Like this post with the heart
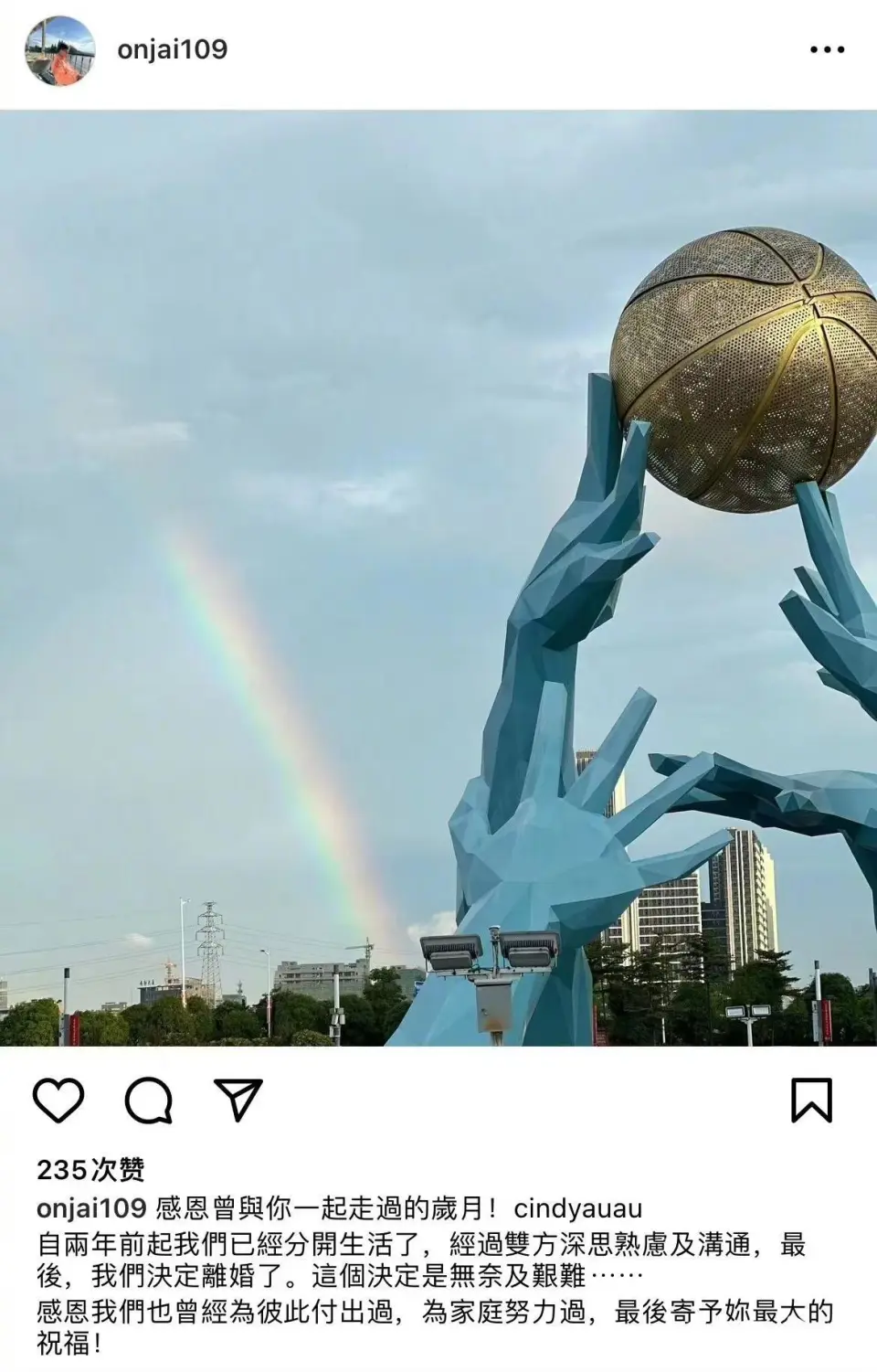877x1372 pixels. [x=59, y=1100]
